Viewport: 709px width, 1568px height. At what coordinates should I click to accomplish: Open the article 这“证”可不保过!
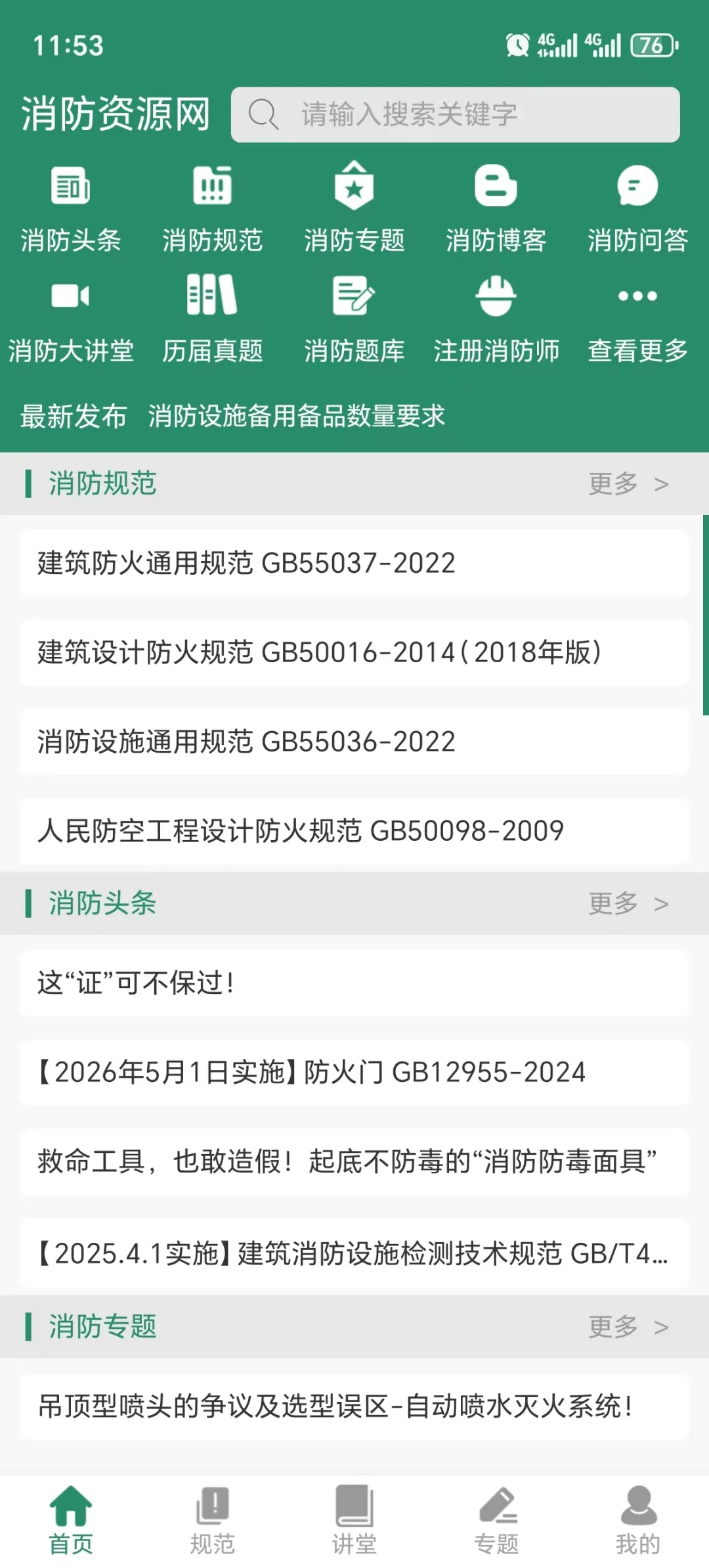354,983
